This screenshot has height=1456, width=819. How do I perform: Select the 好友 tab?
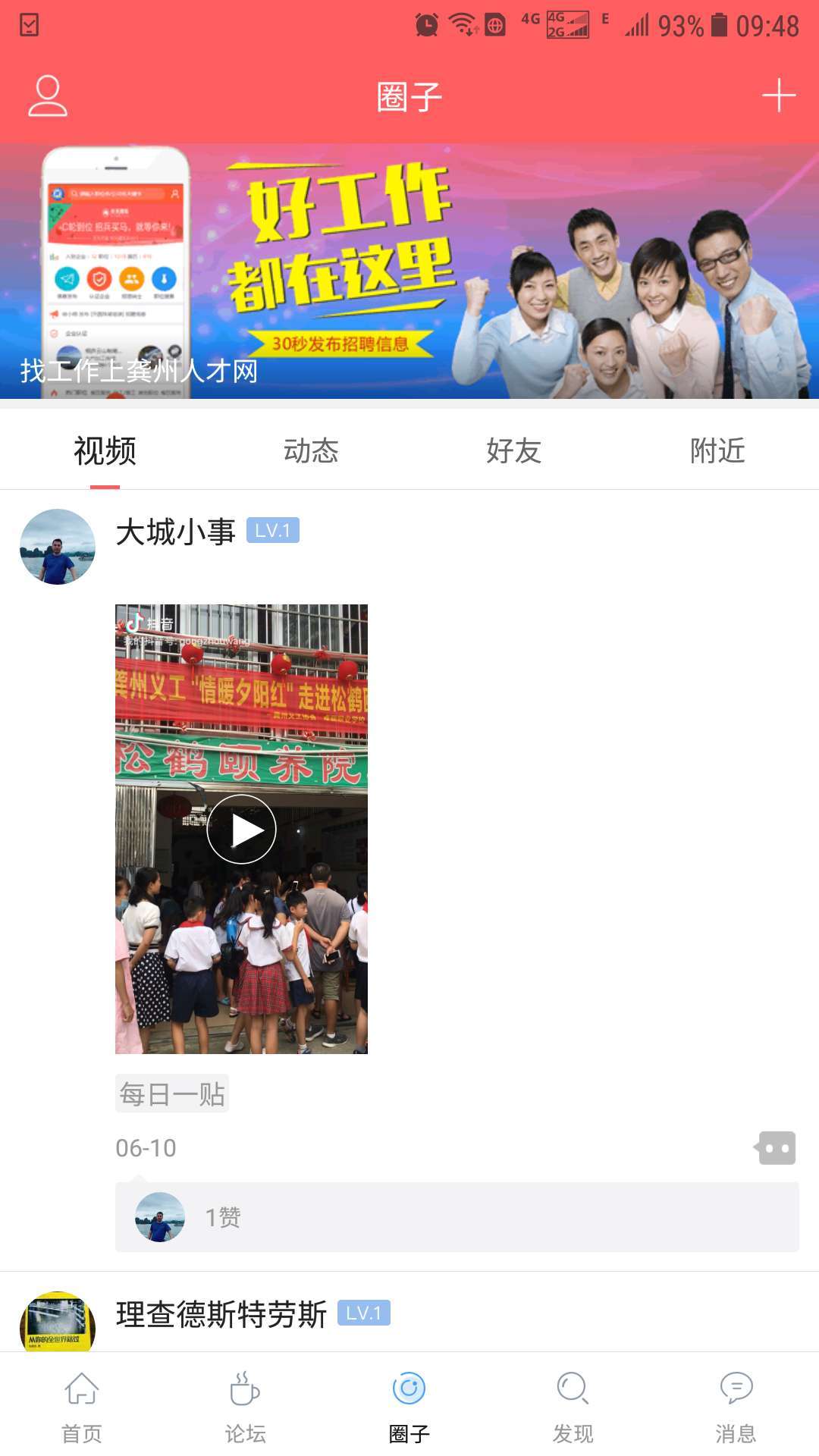coord(514,451)
